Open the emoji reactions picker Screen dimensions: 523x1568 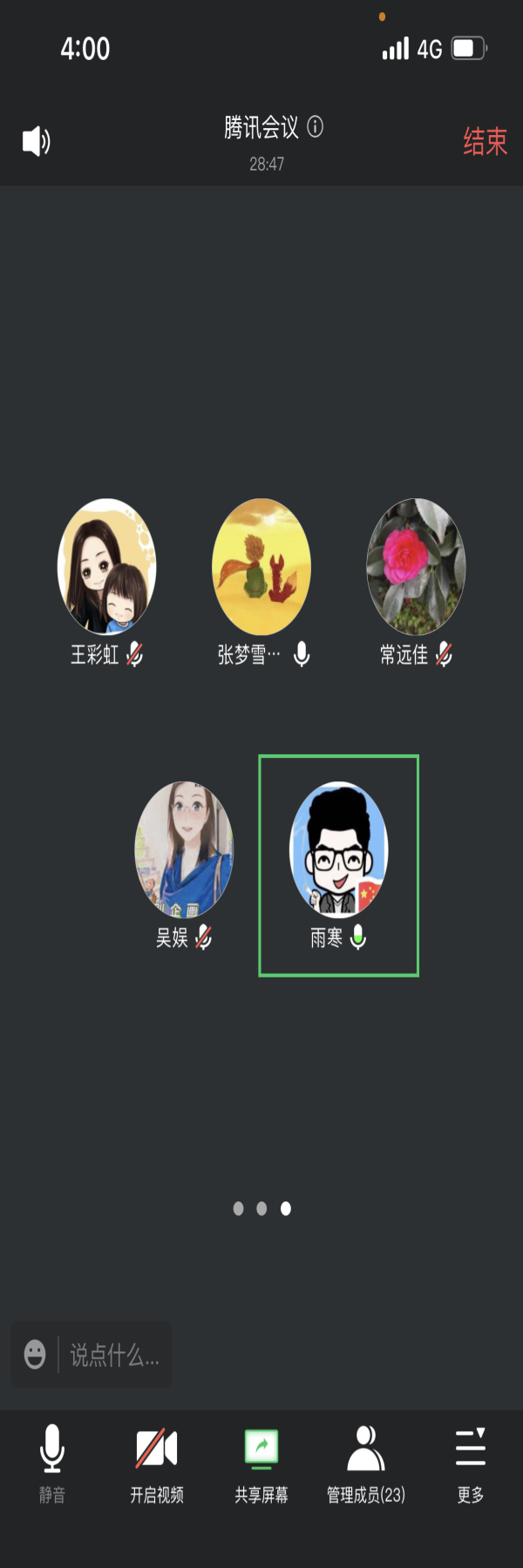tap(35, 1355)
